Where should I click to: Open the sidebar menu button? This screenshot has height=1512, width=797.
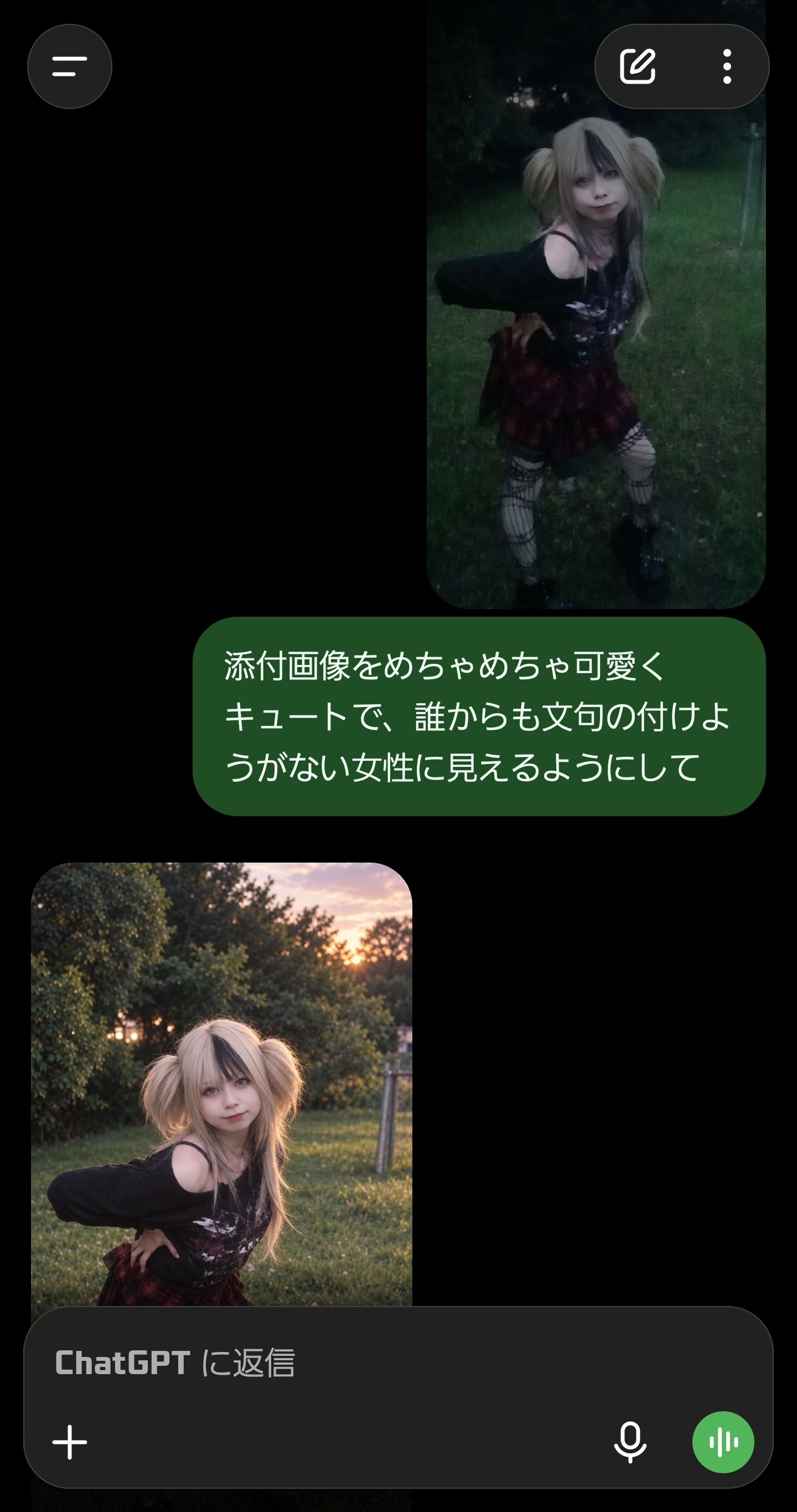tap(69, 66)
